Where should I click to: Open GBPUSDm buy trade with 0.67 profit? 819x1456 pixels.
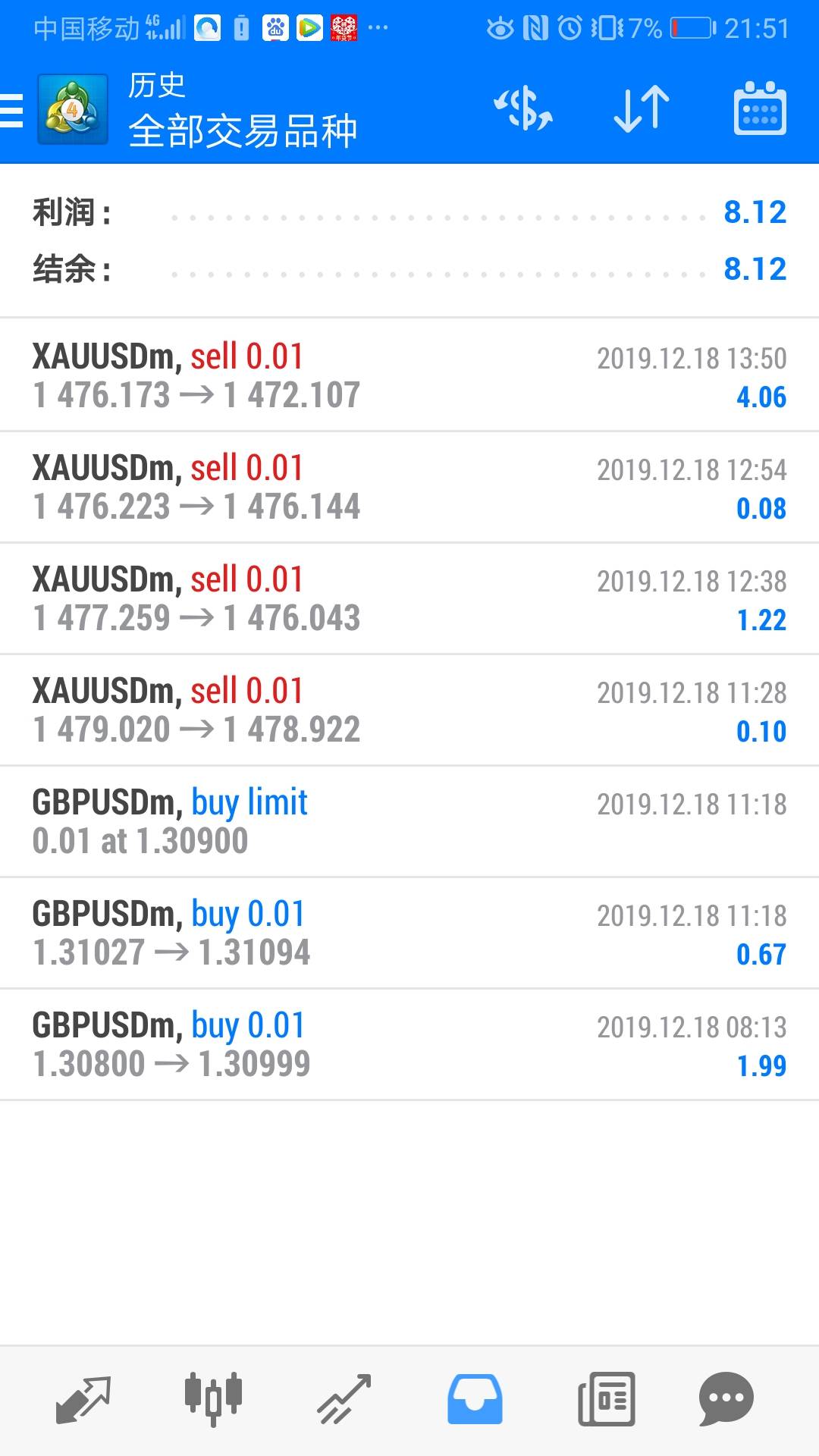tap(409, 933)
